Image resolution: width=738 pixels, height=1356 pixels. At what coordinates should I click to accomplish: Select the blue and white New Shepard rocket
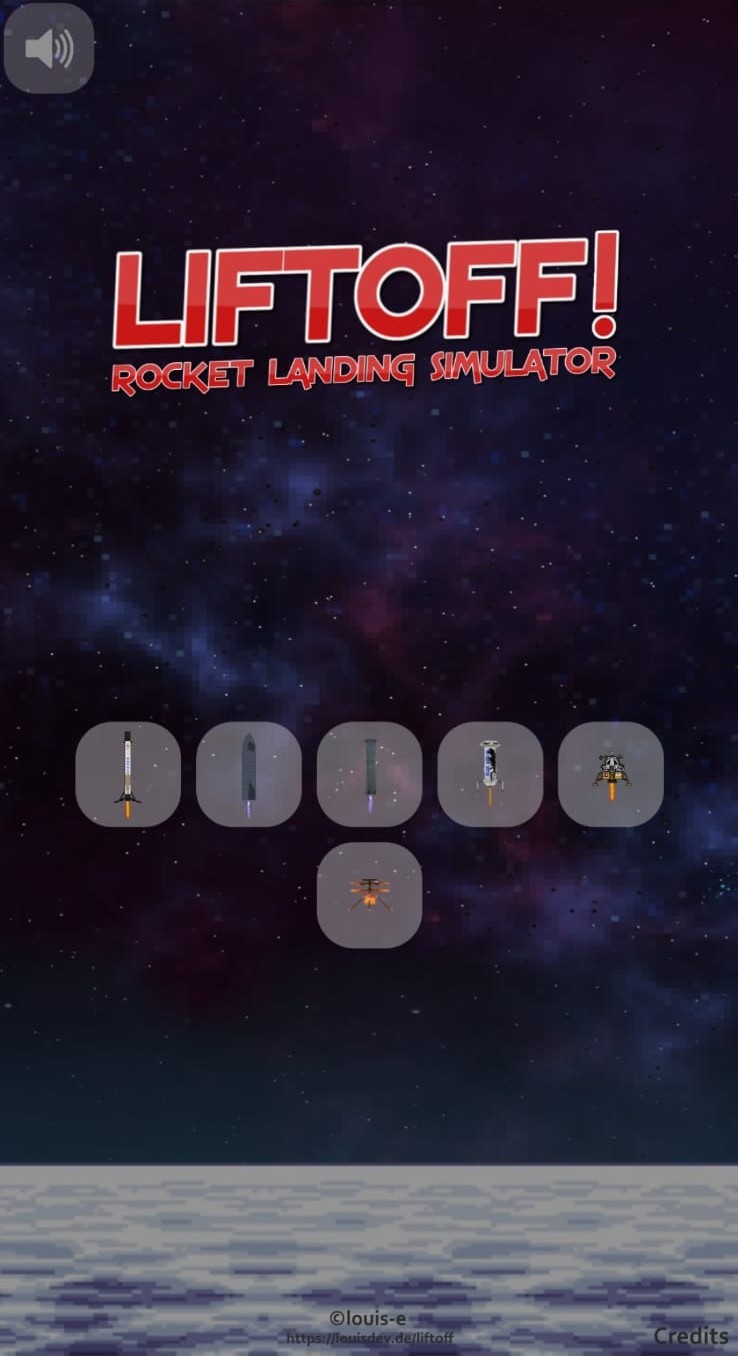pos(490,774)
